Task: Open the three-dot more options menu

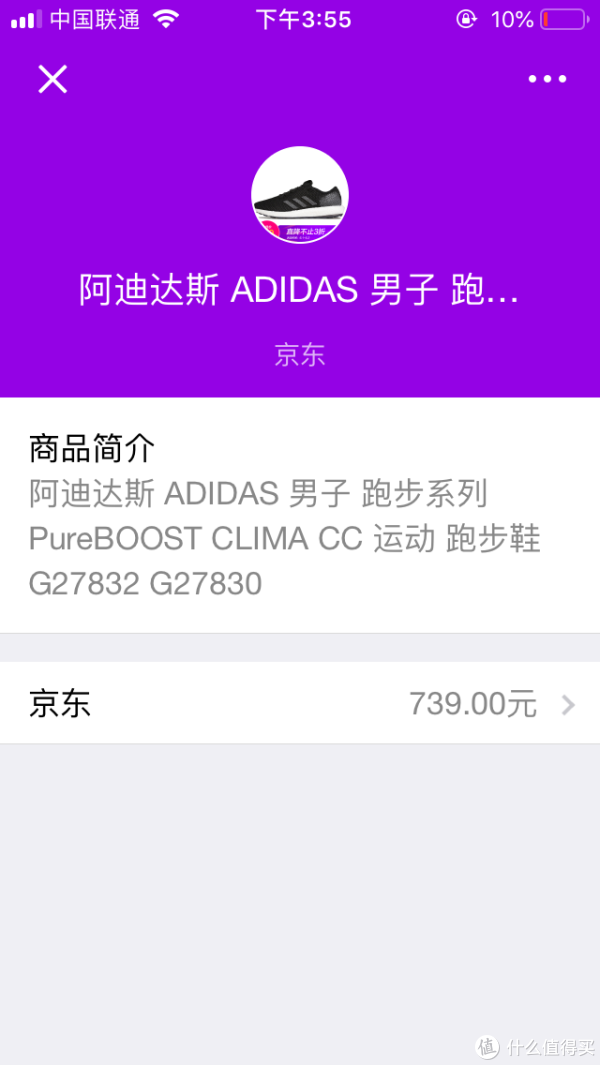Action: [547, 79]
